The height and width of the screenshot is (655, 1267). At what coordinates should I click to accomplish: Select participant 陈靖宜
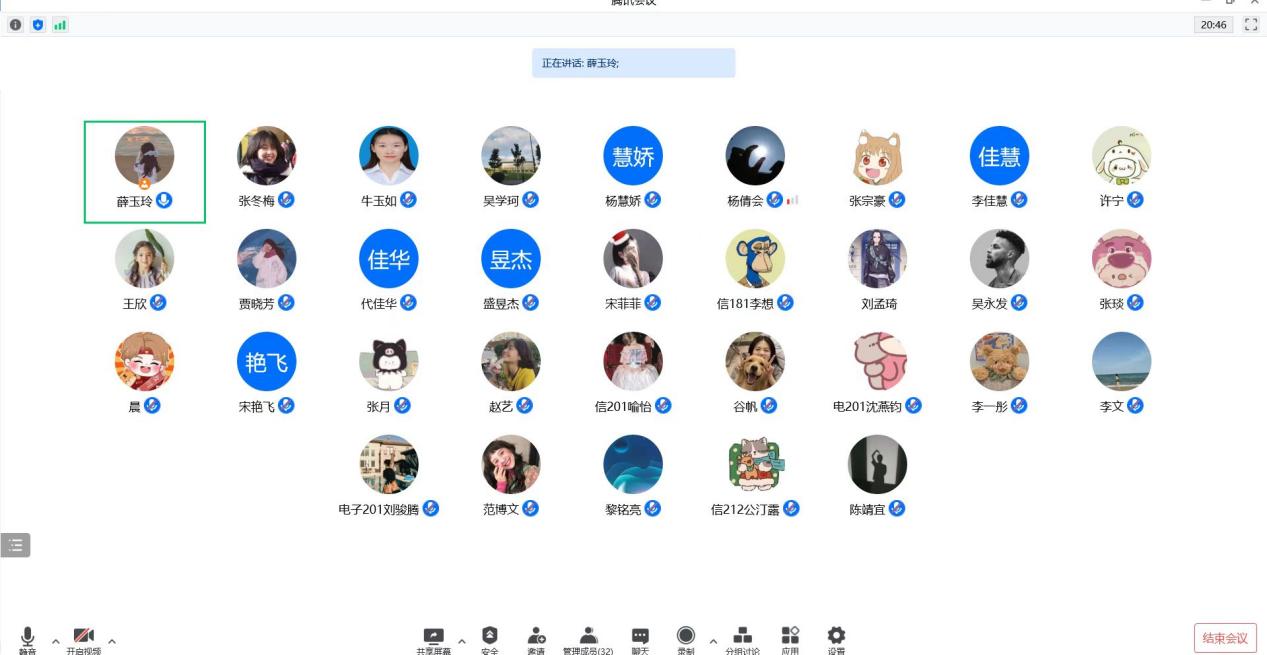point(877,465)
